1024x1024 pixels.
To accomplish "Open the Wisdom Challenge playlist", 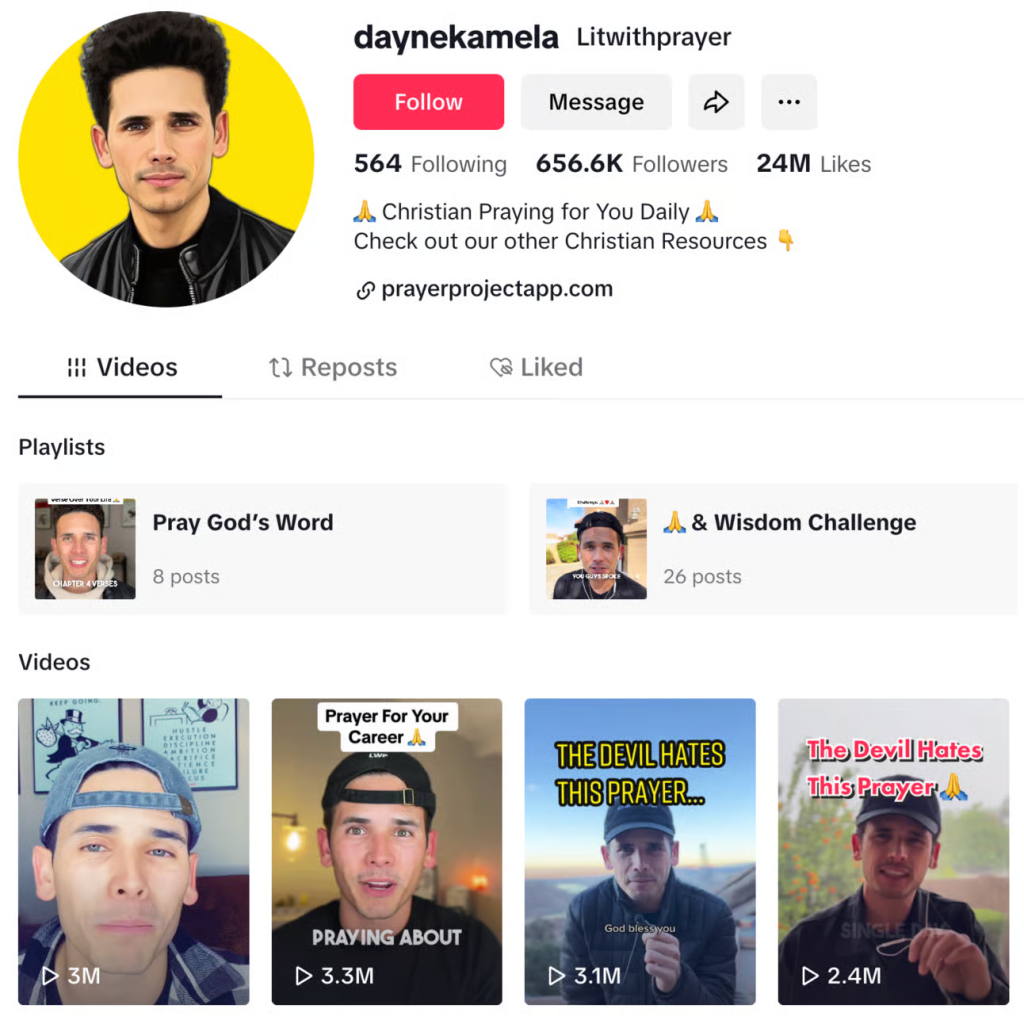I will tap(773, 548).
